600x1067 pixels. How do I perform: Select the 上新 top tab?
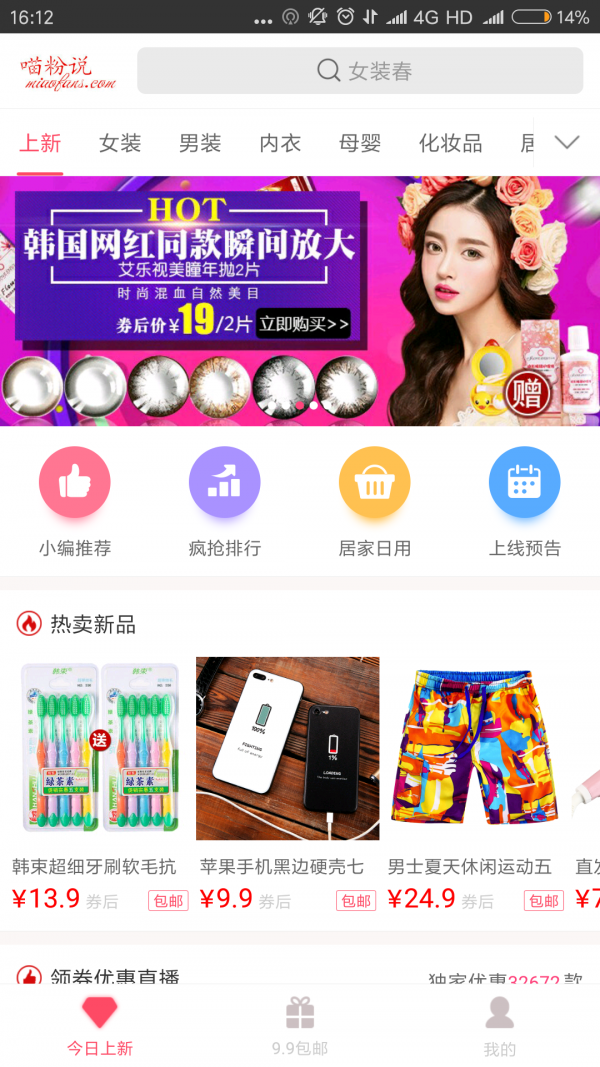[x=40, y=144]
